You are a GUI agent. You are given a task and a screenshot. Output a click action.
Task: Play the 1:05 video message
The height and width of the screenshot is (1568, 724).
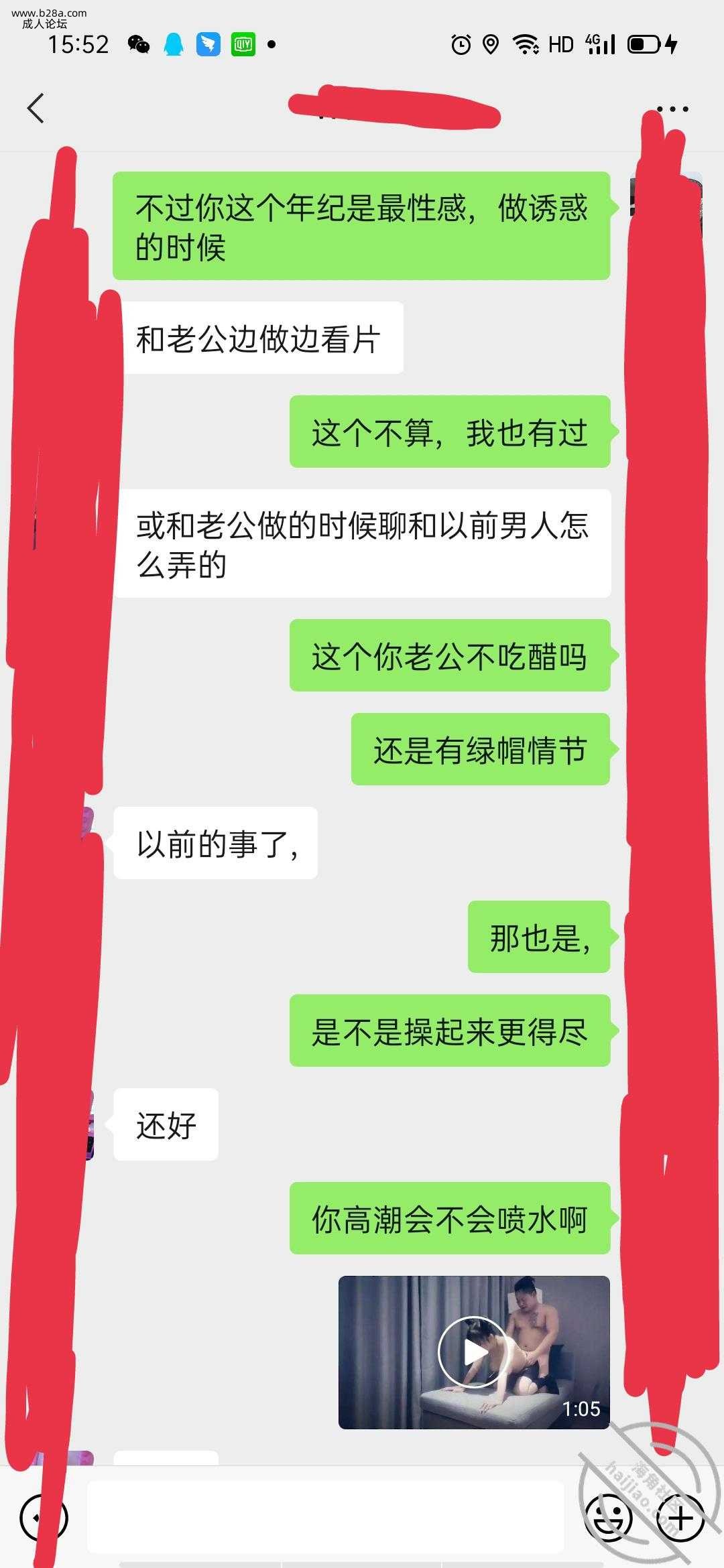coord(473,1352)
